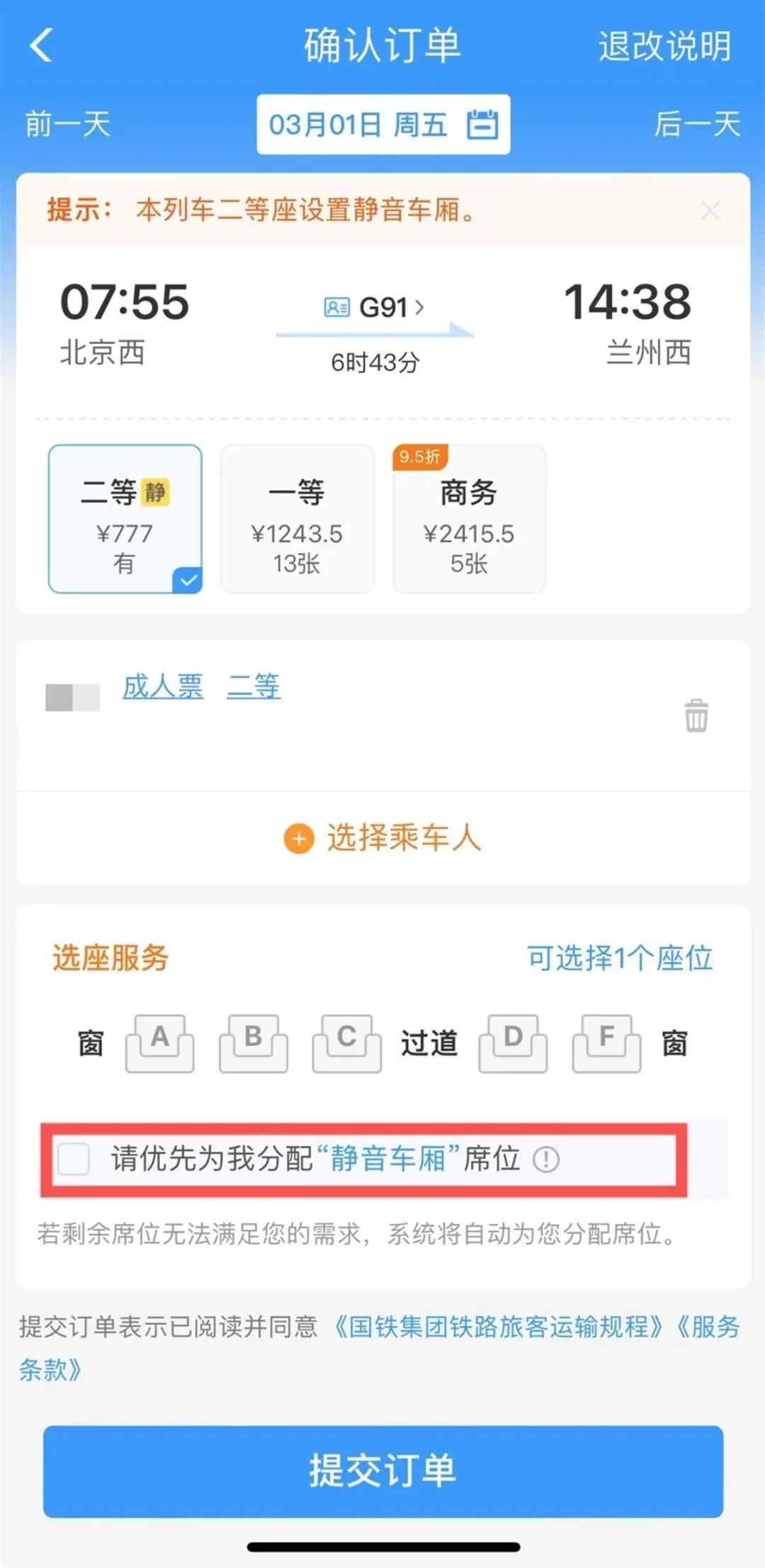Change the 成人票 ticket type
Viewport: 765px width, 1568px height.
163,686
